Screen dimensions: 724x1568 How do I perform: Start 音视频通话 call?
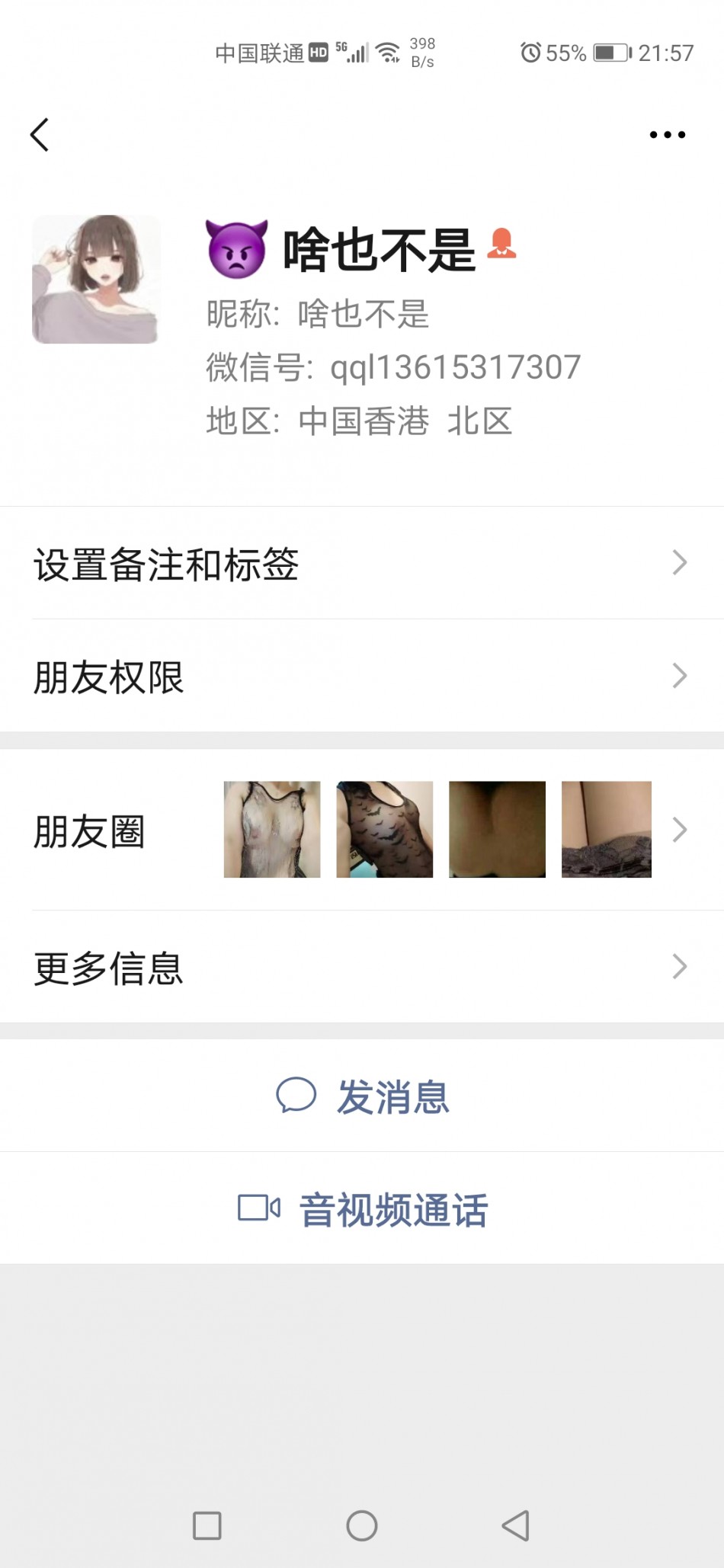click(x=364, y=1209)
